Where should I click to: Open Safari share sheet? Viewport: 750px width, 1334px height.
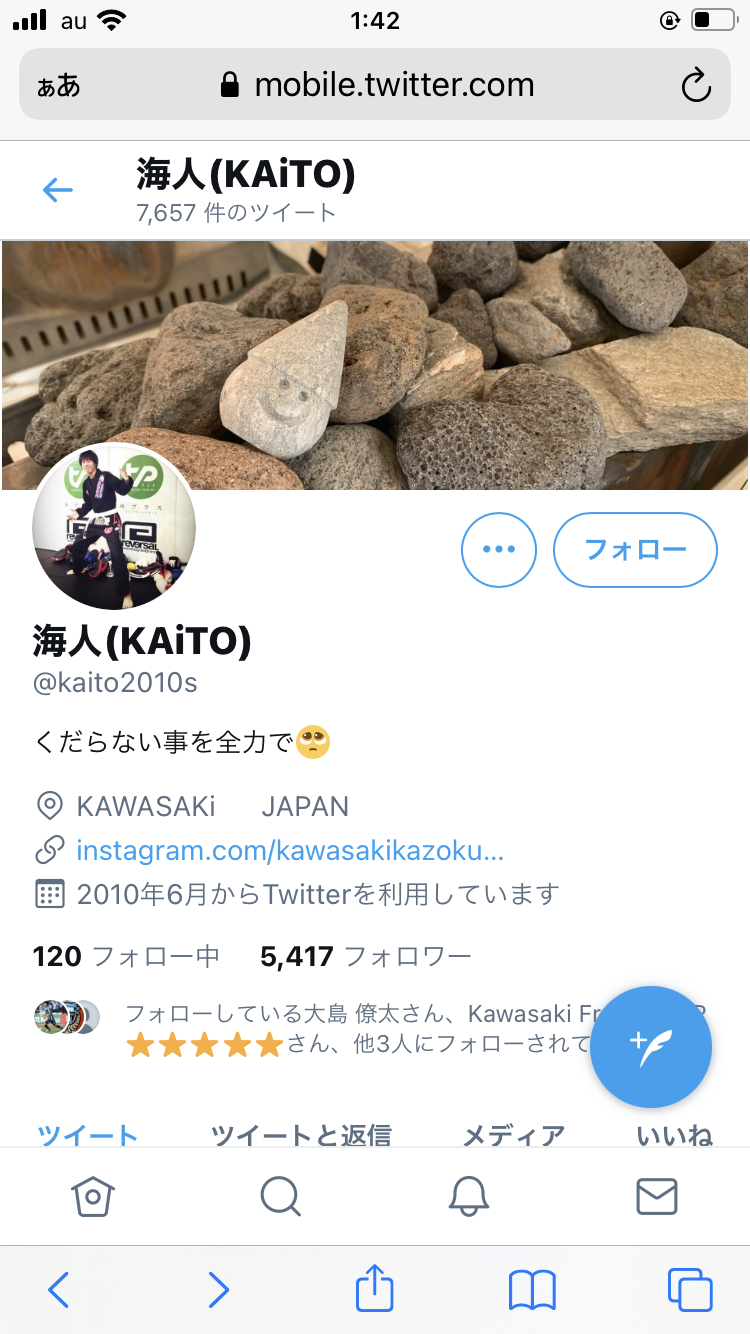point(375,1288)
